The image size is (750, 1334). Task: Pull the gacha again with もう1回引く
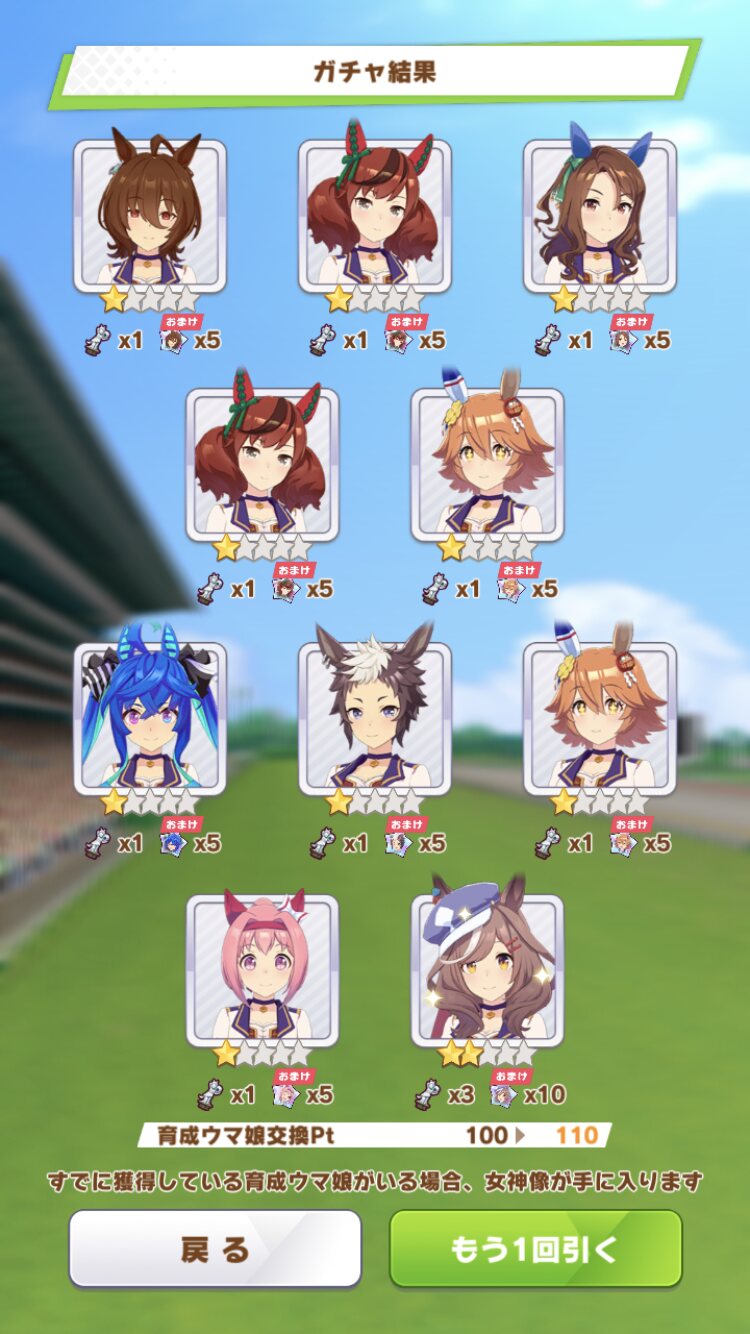535,1248
